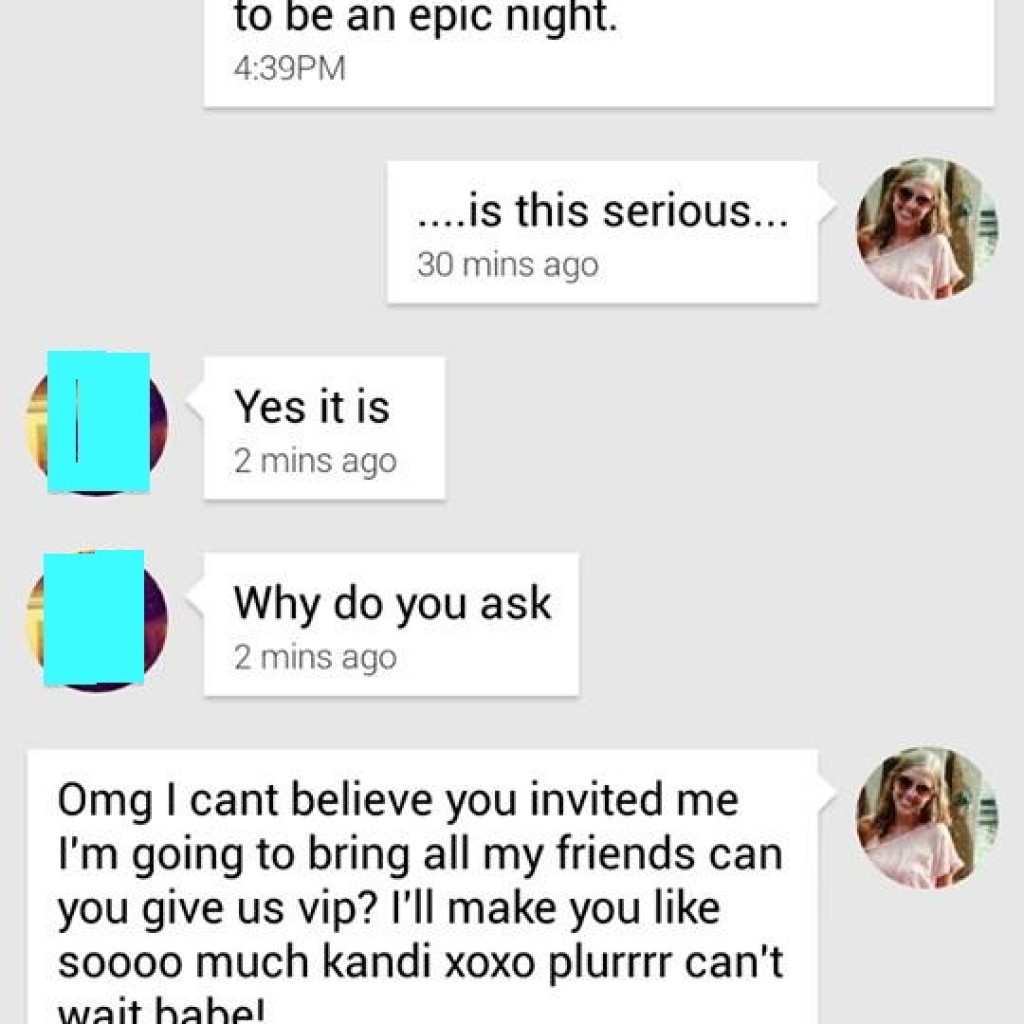Open sender's avatar beside "....is this serious..."
Screen dimensions: 1024x1024
click(926, 229)
